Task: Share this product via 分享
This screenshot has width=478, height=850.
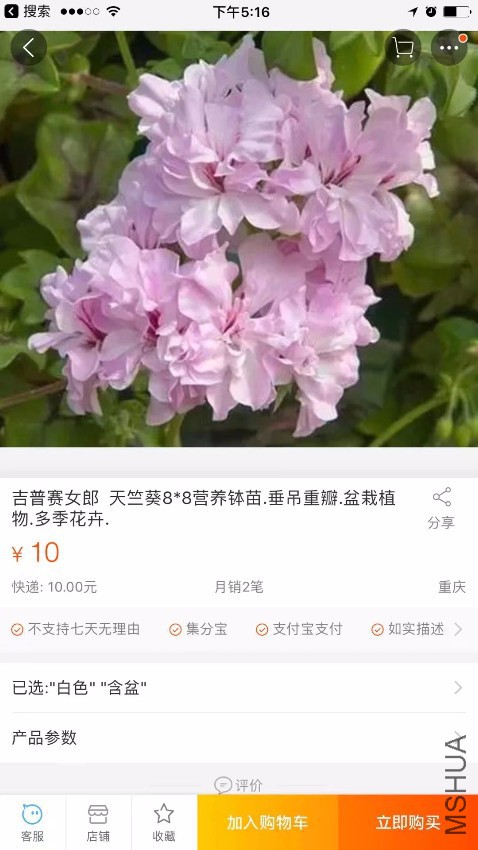Action: [441, 508]
